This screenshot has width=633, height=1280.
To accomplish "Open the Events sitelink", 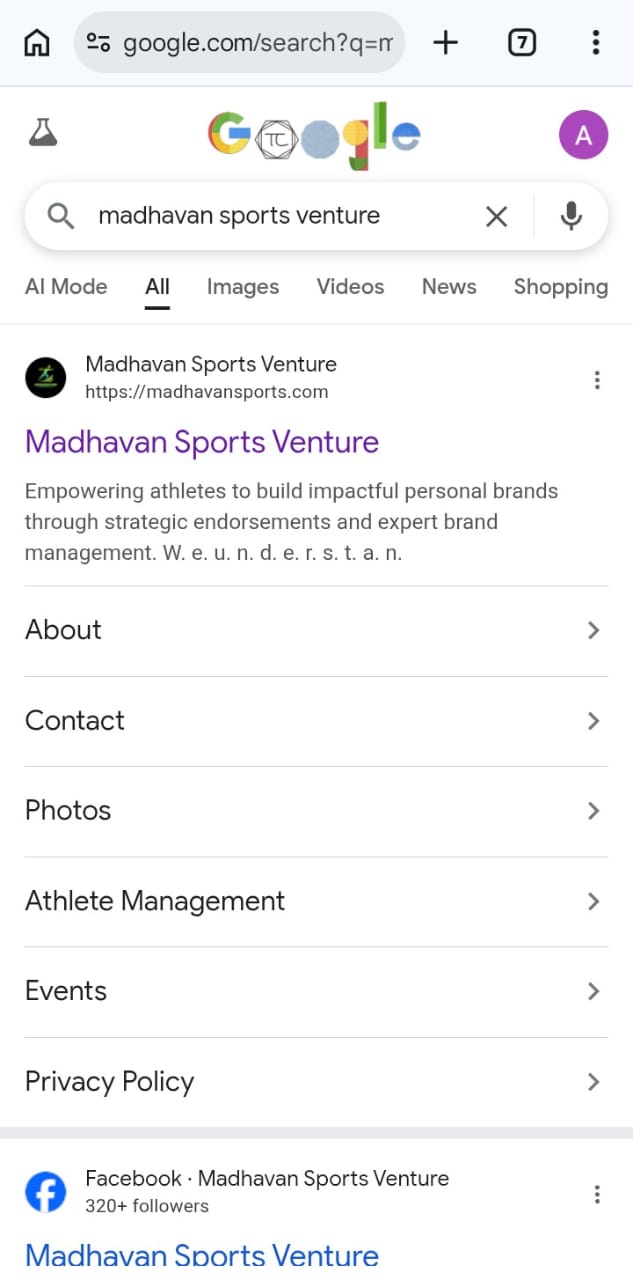I will tap(316, 991).
